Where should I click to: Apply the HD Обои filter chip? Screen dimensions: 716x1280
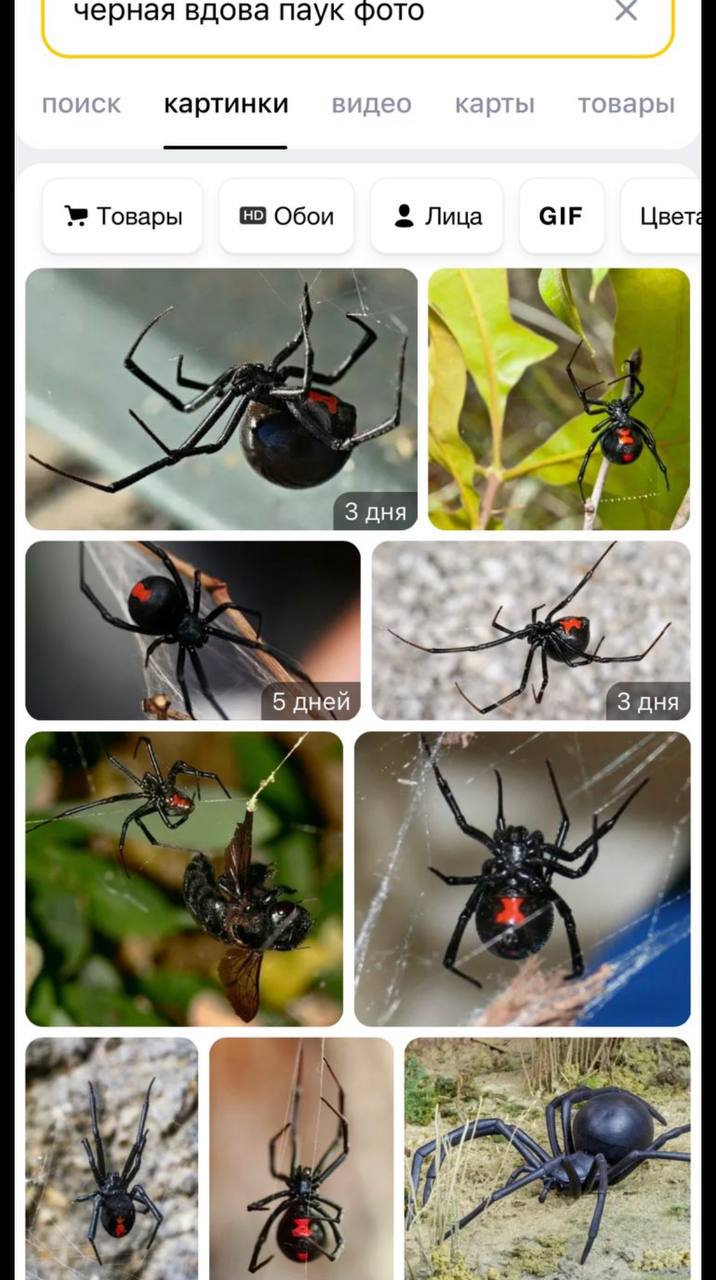[x=286, y=216]
